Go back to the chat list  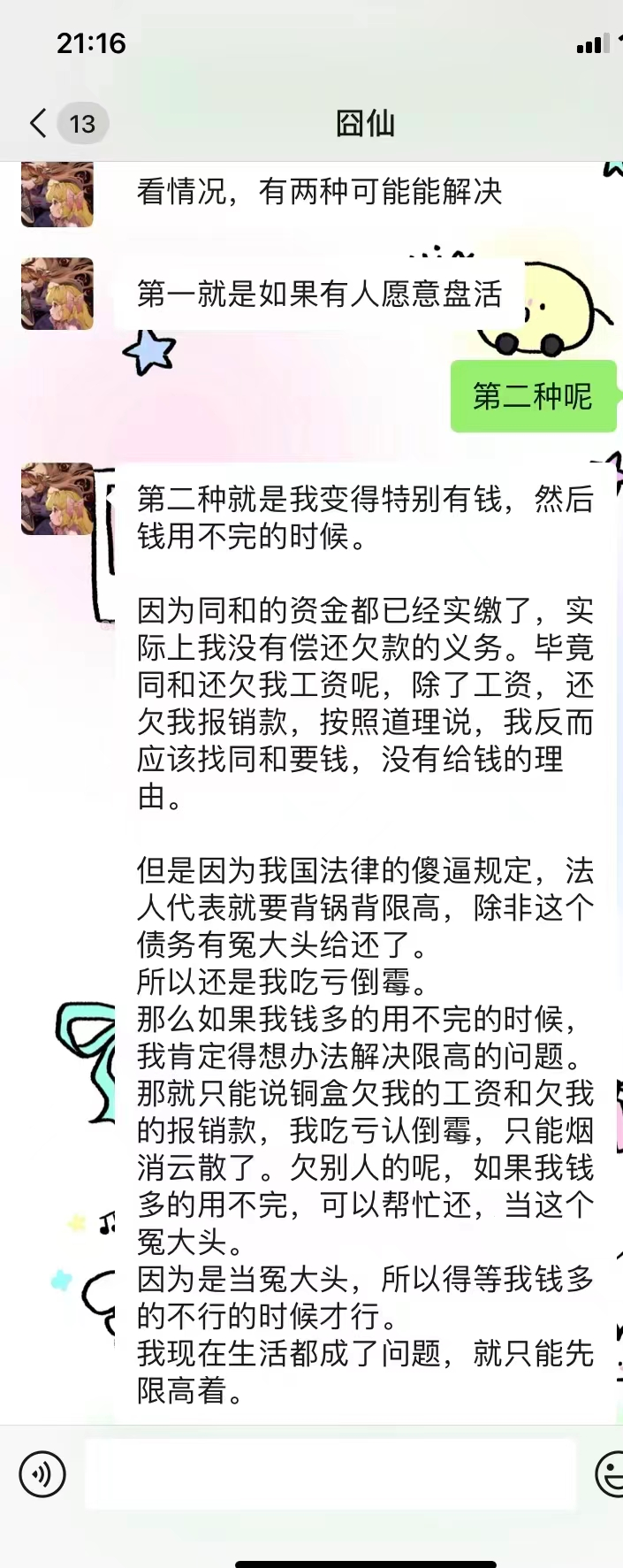tap(39, 123)
